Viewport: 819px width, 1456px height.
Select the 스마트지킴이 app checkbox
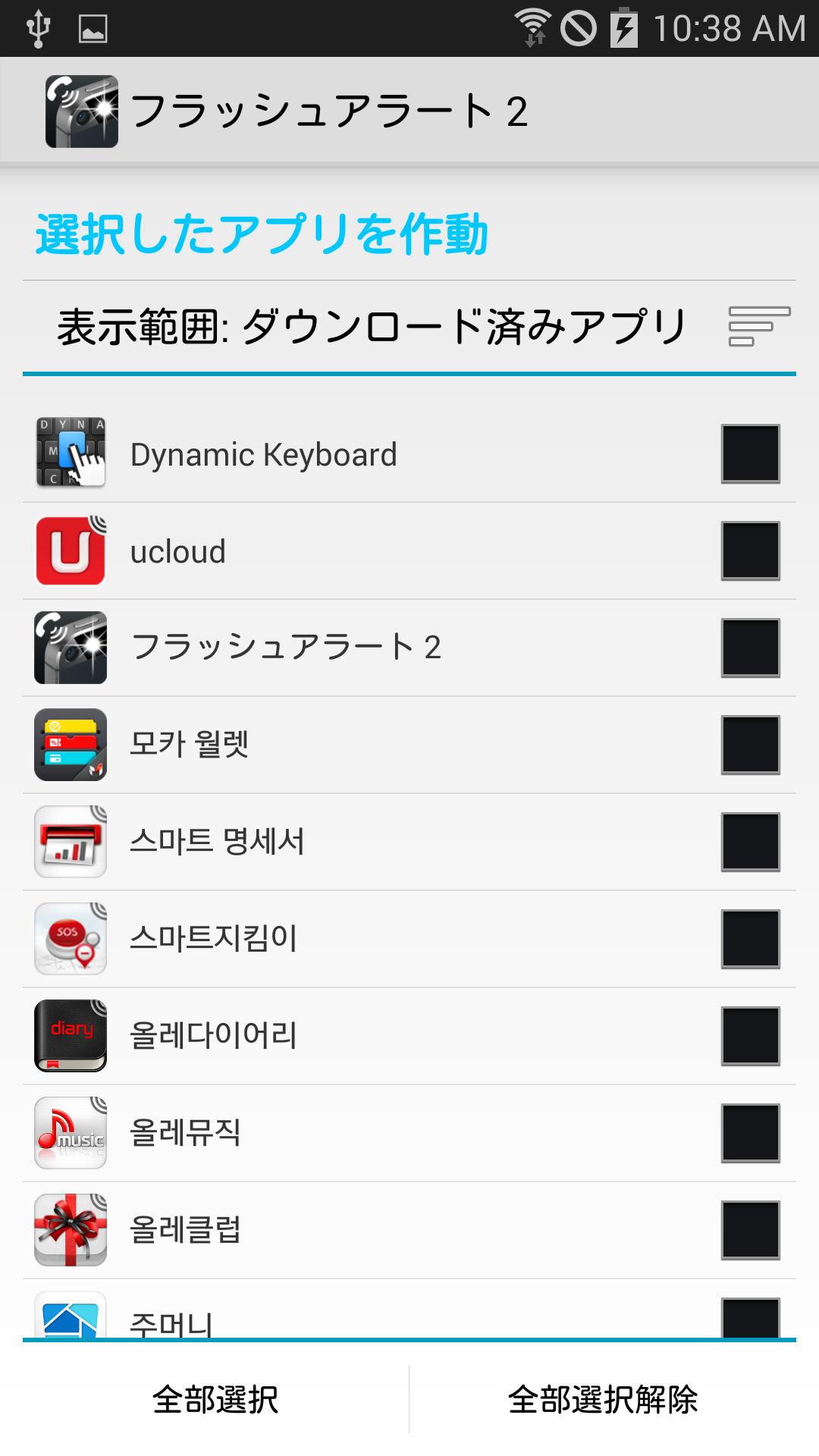pos(750,940)
